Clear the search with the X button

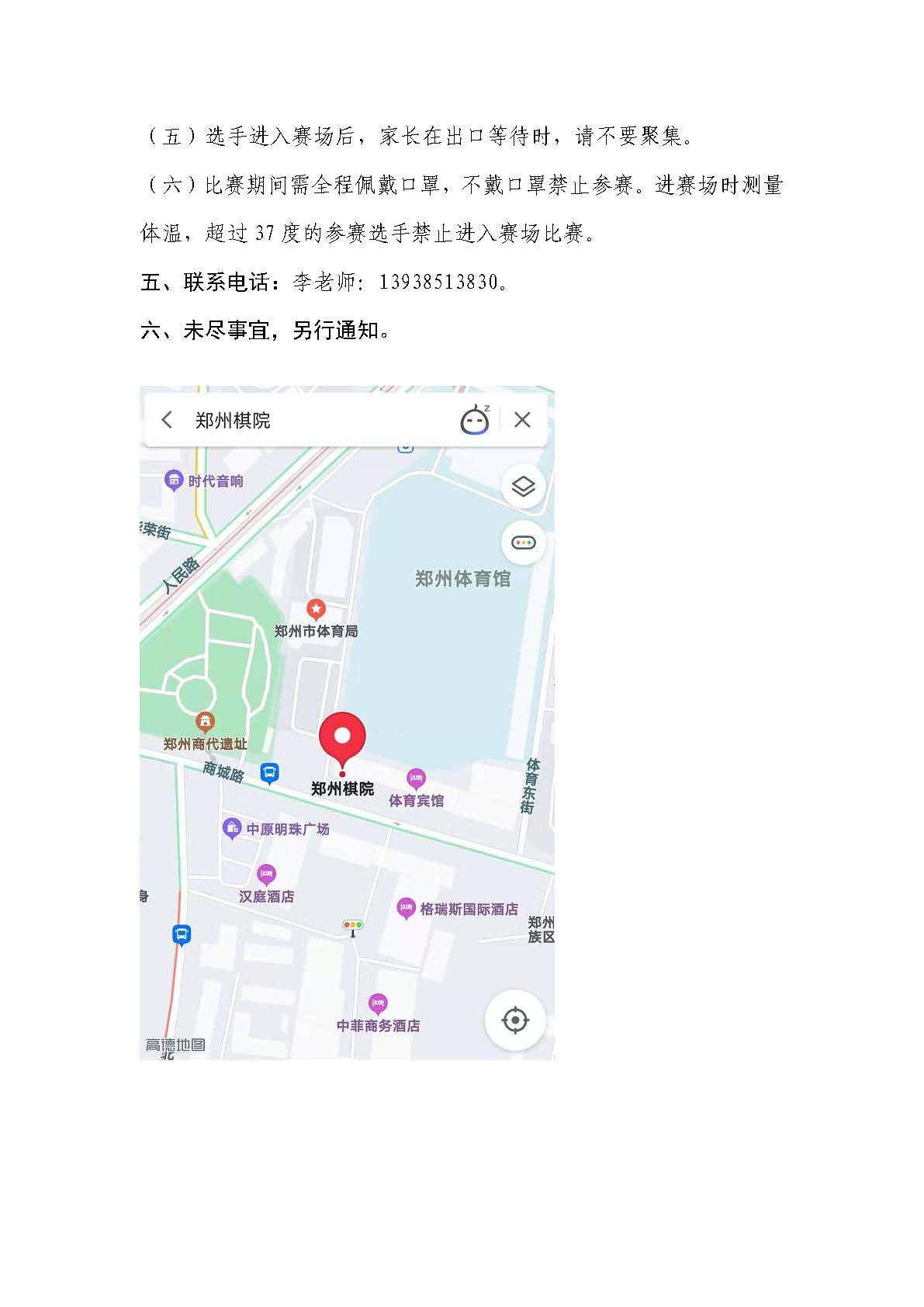point(523,420)
